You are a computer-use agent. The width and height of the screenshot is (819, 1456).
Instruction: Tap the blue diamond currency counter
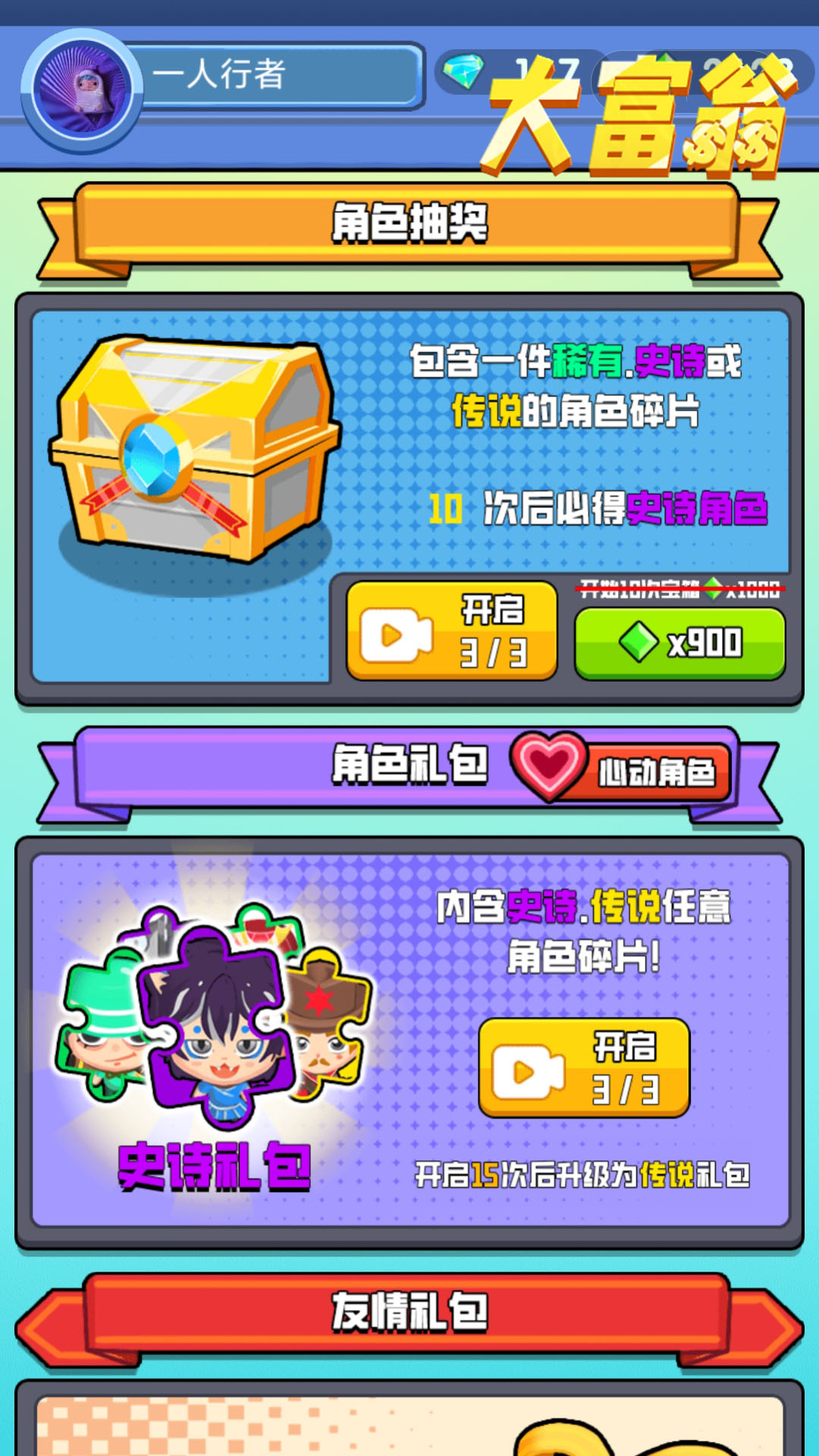516,73
